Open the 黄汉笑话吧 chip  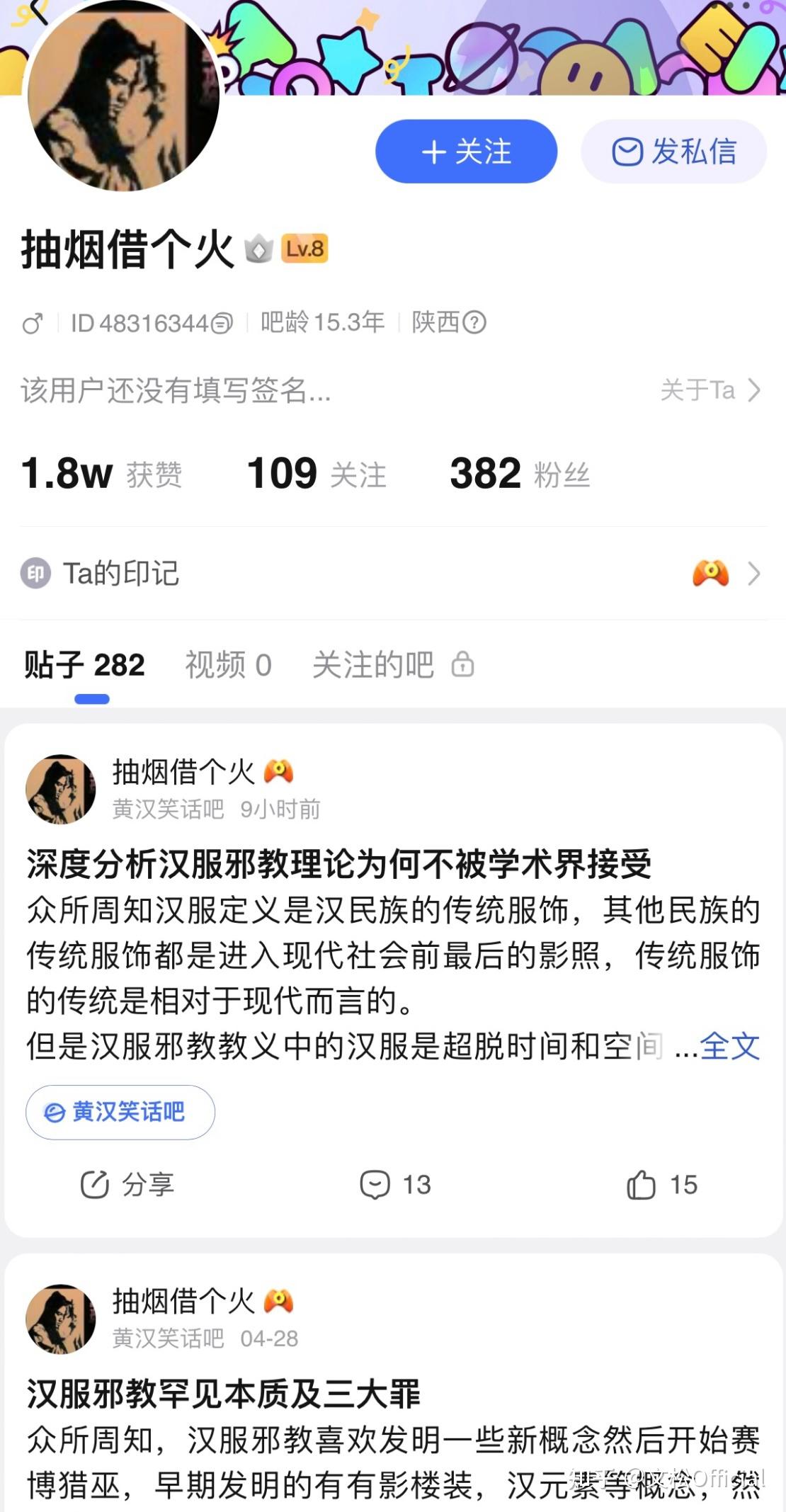click(x=120, y=1112)
